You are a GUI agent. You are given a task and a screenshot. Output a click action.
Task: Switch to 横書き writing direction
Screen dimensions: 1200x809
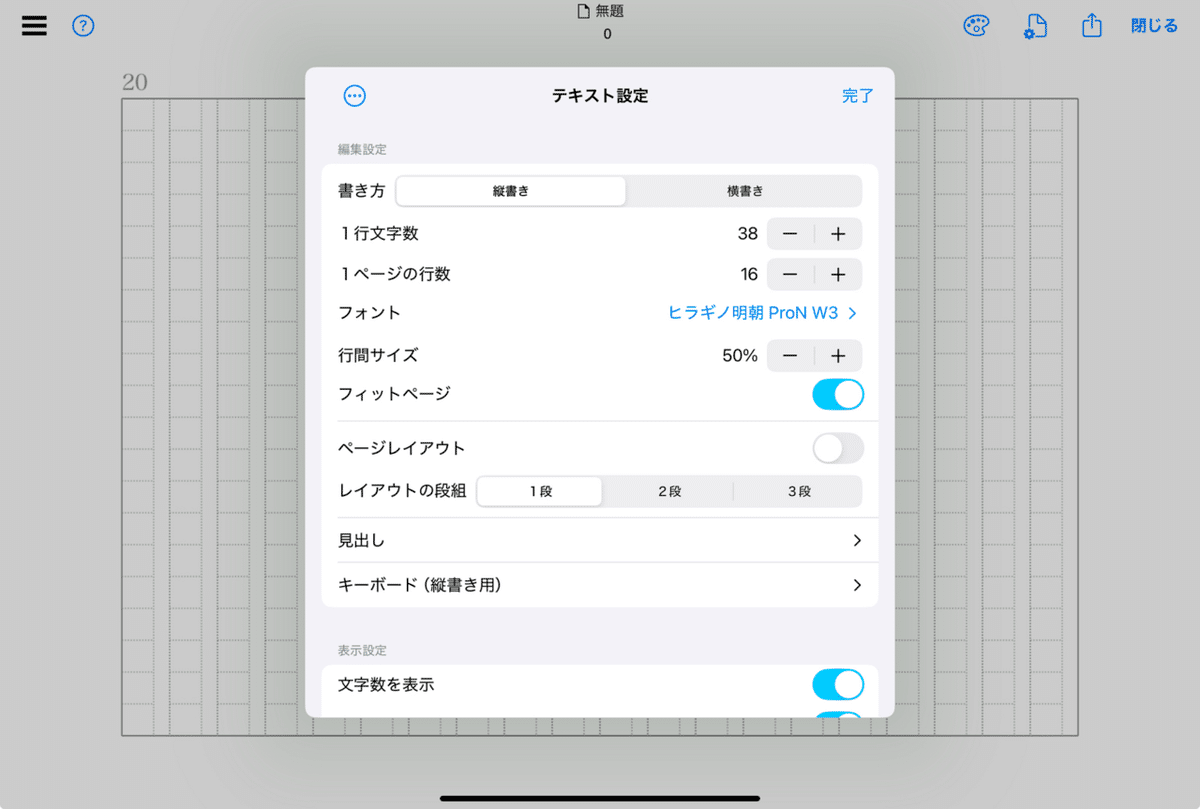[744, 191]
